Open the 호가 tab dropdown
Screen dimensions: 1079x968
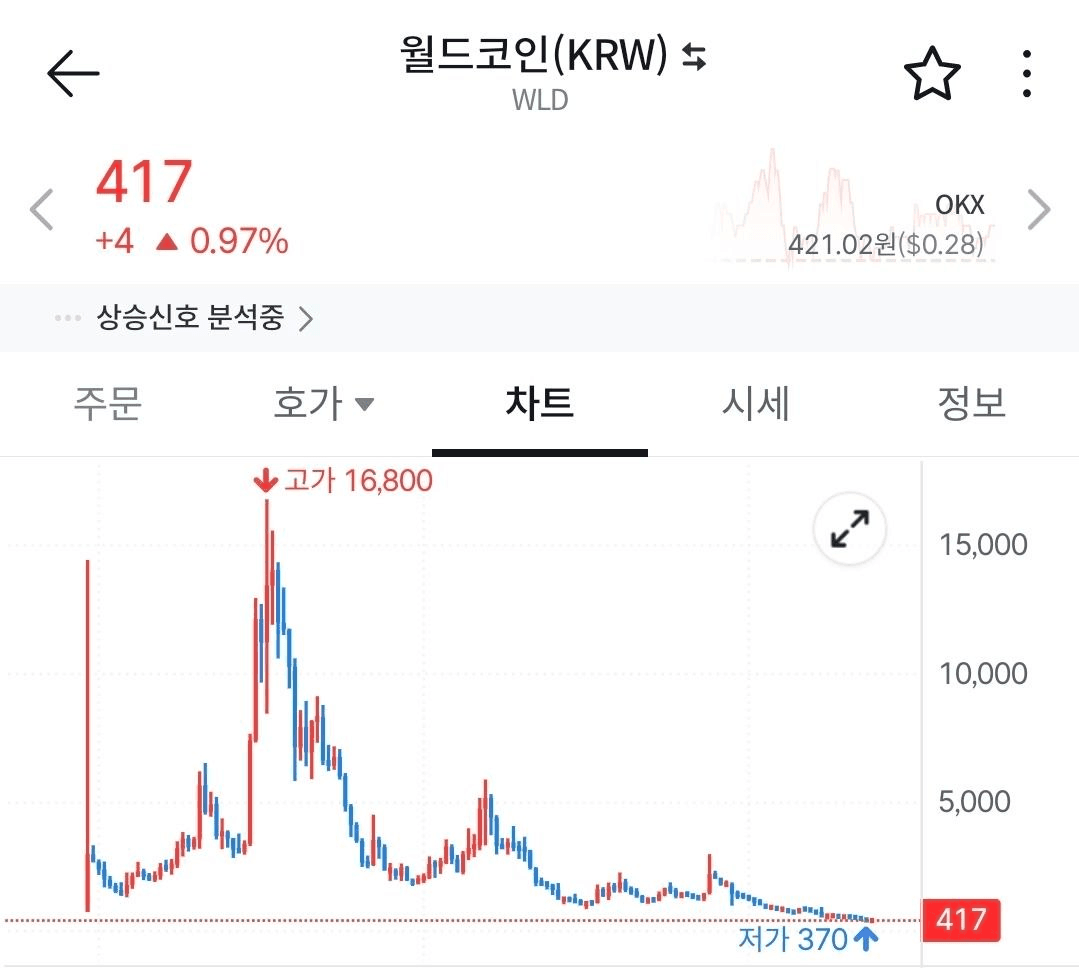323,404
